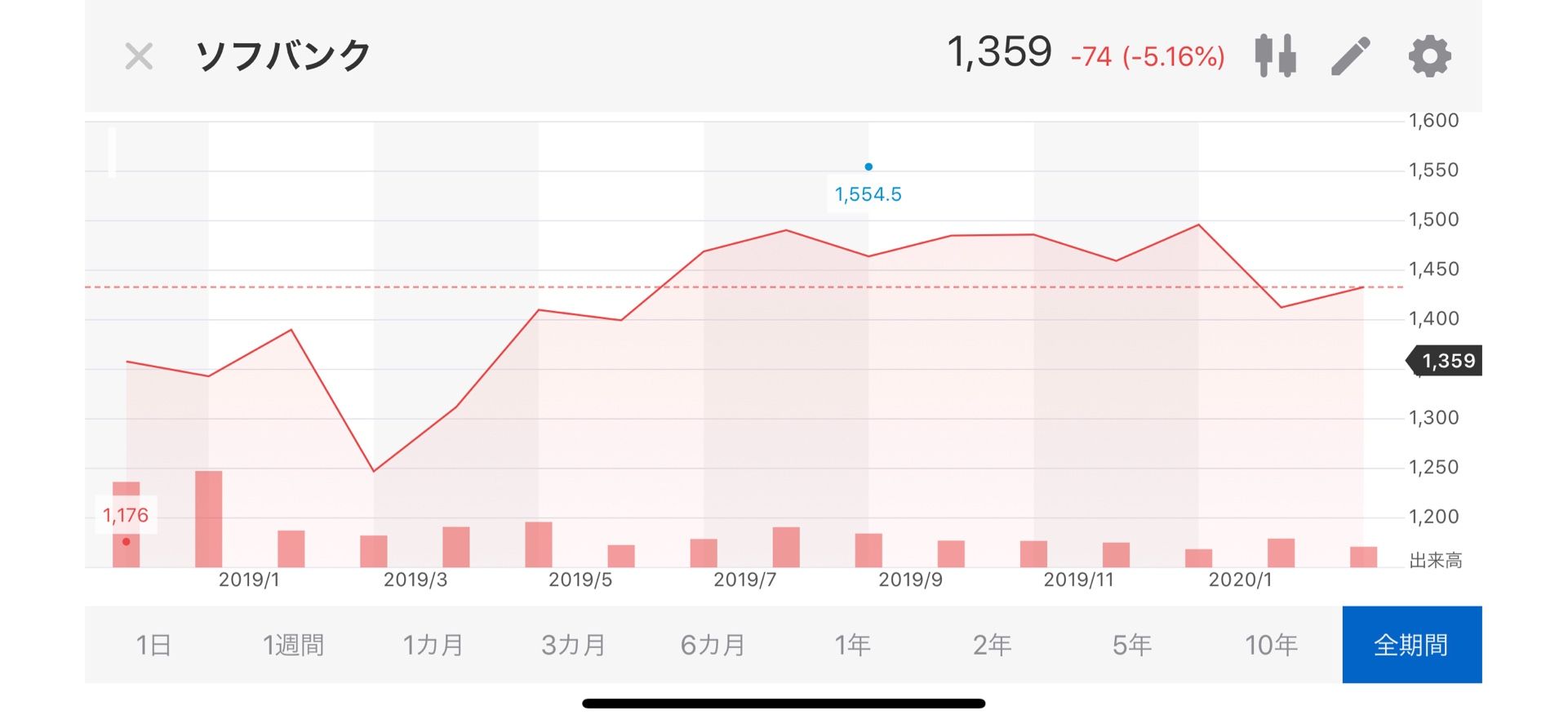Image resolution: width=1568 pixels, height=724 pixels.
Task: Choose the 10年 range
Action: (1271, 645)
